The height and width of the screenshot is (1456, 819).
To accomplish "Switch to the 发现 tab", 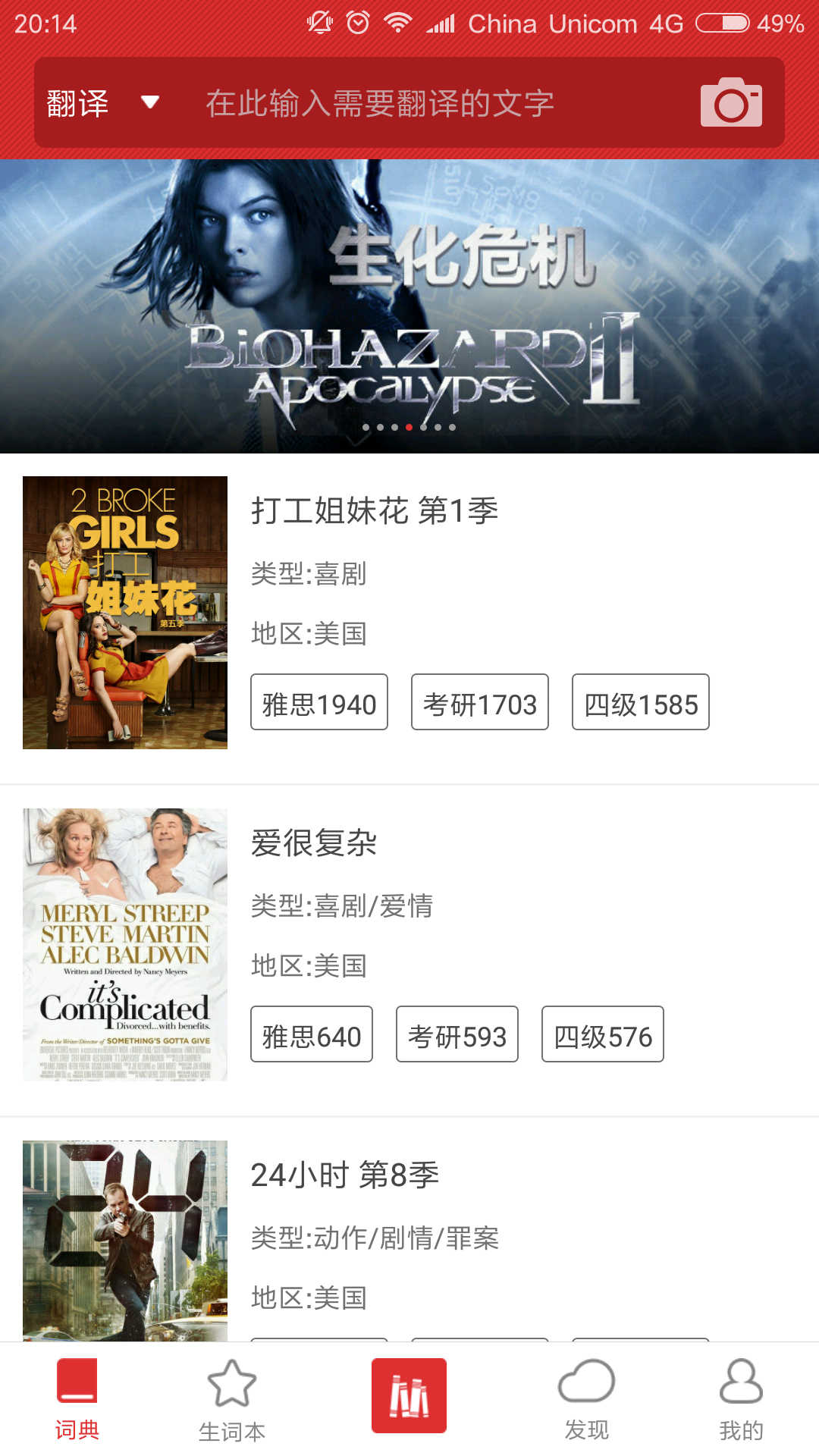I will pos(586,1399).
